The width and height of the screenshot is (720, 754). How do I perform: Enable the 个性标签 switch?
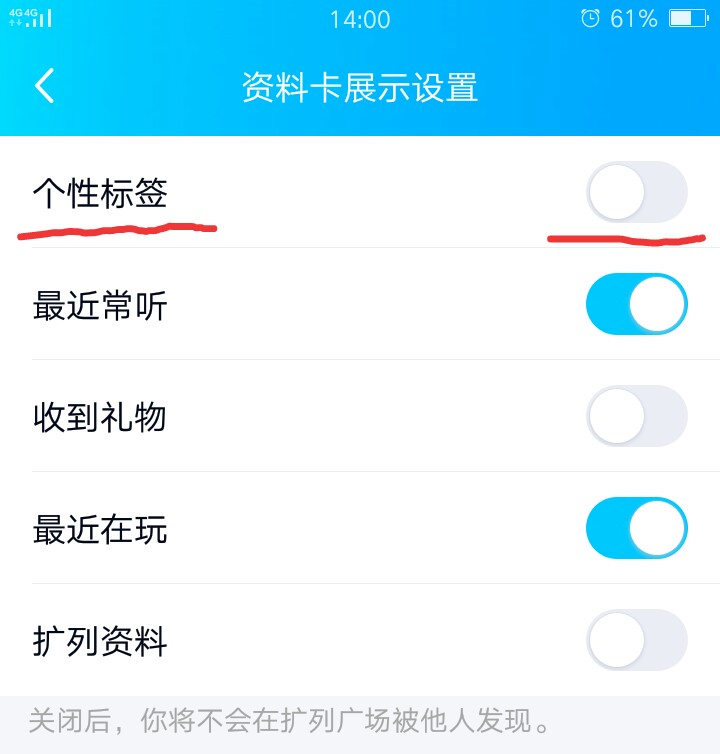click(637, 192)
